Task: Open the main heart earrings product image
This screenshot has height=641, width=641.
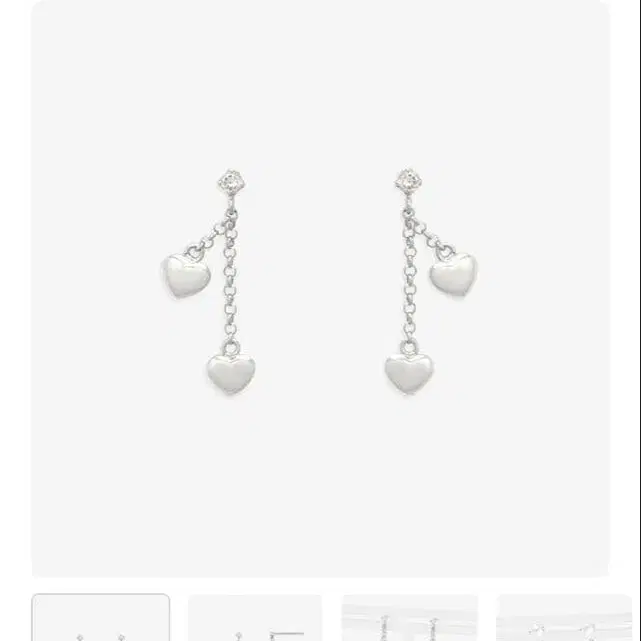Action: pos(320,288)
